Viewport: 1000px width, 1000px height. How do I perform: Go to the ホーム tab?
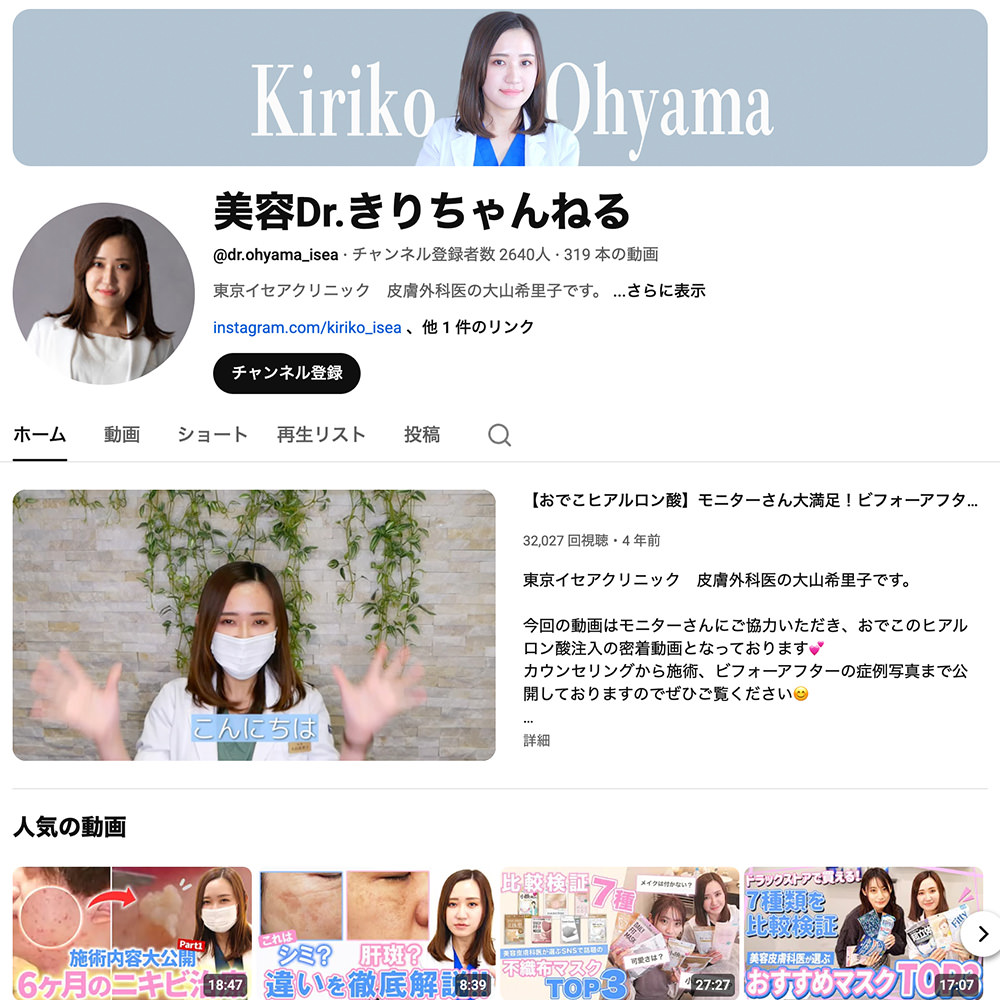coord(39,435)
